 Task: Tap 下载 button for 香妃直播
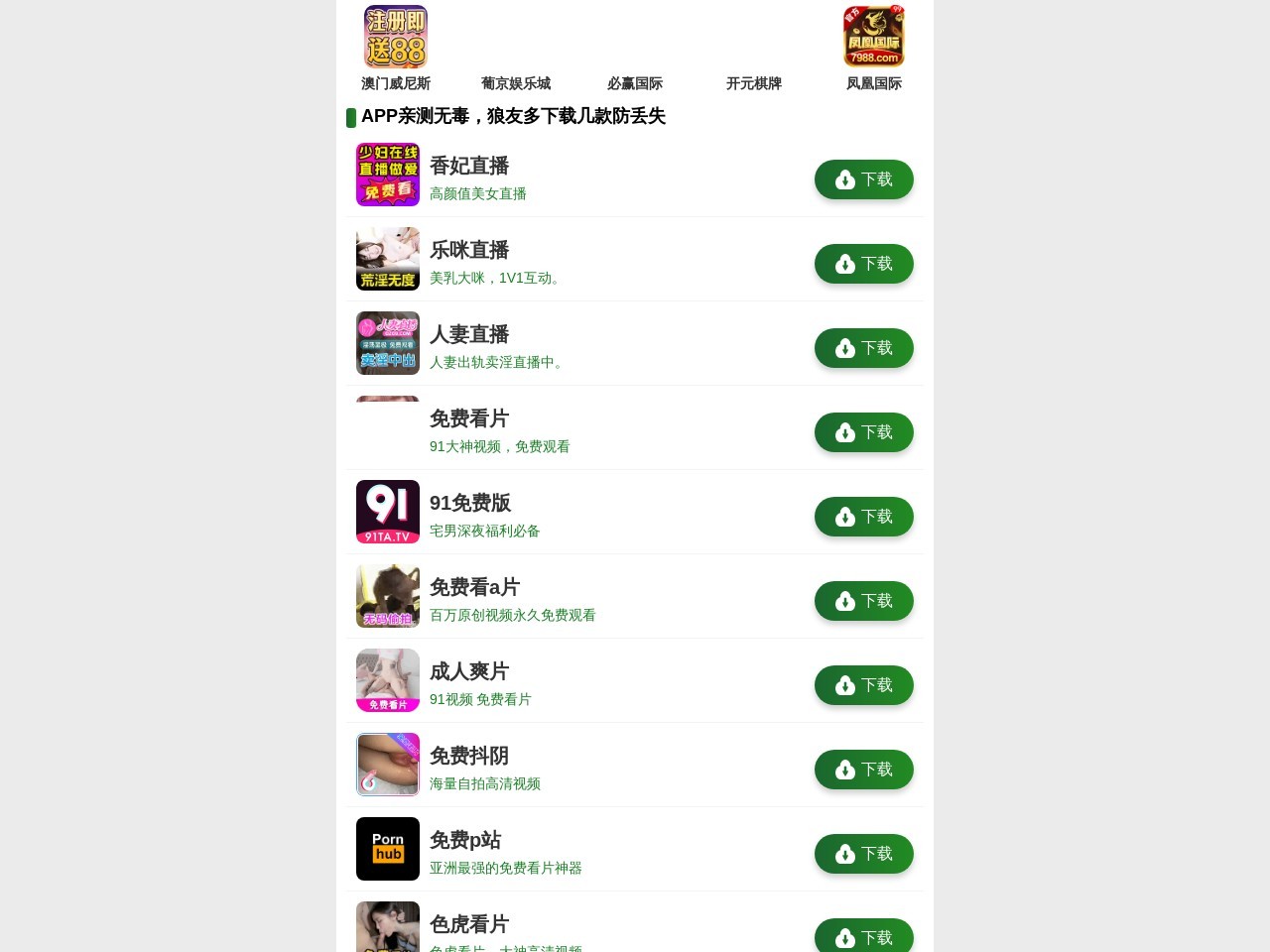(x=863, y=179)
